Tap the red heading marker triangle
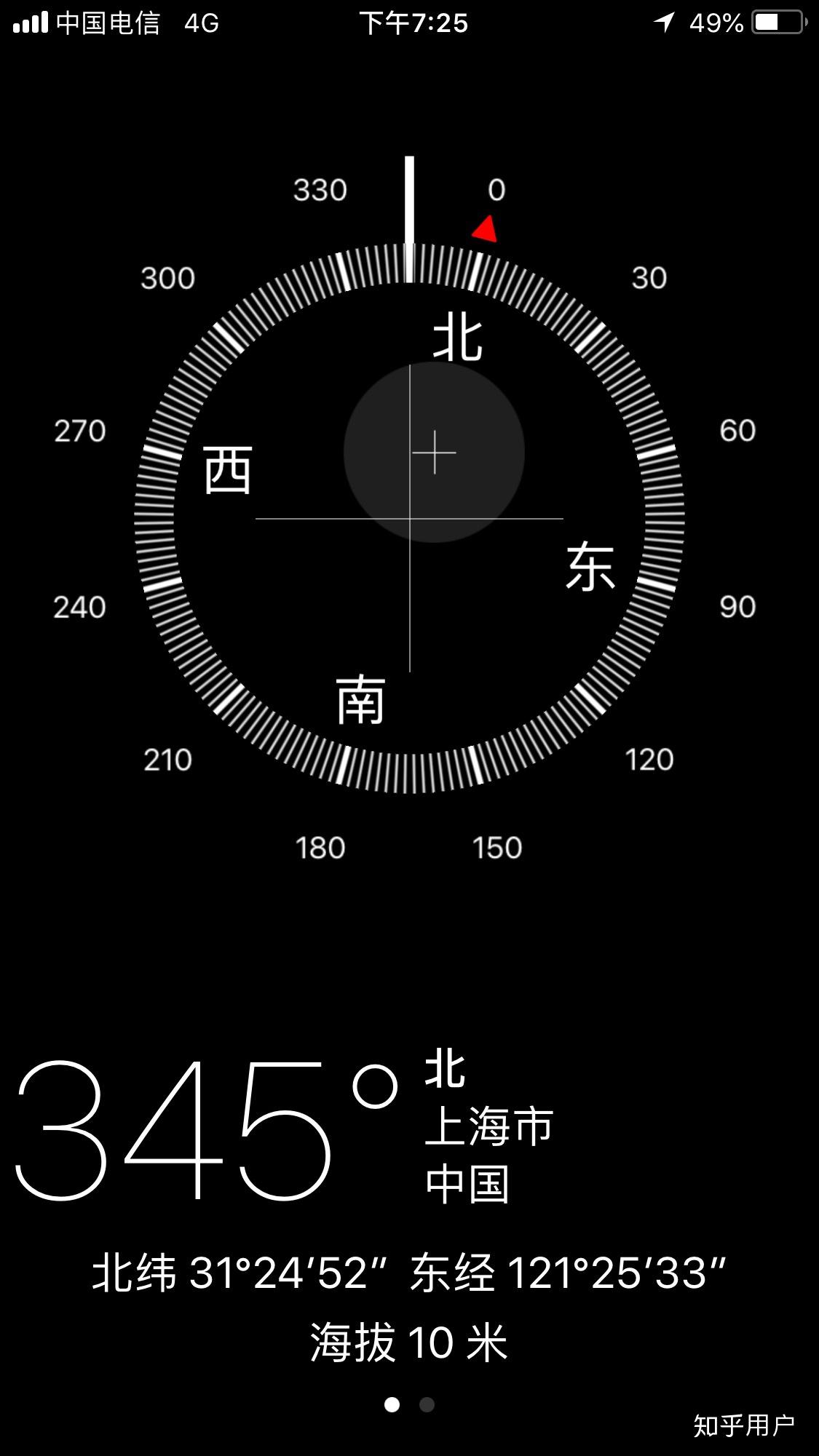Image resolution: width=819 pixels, height=1456 pixels. tap(484, 228)
